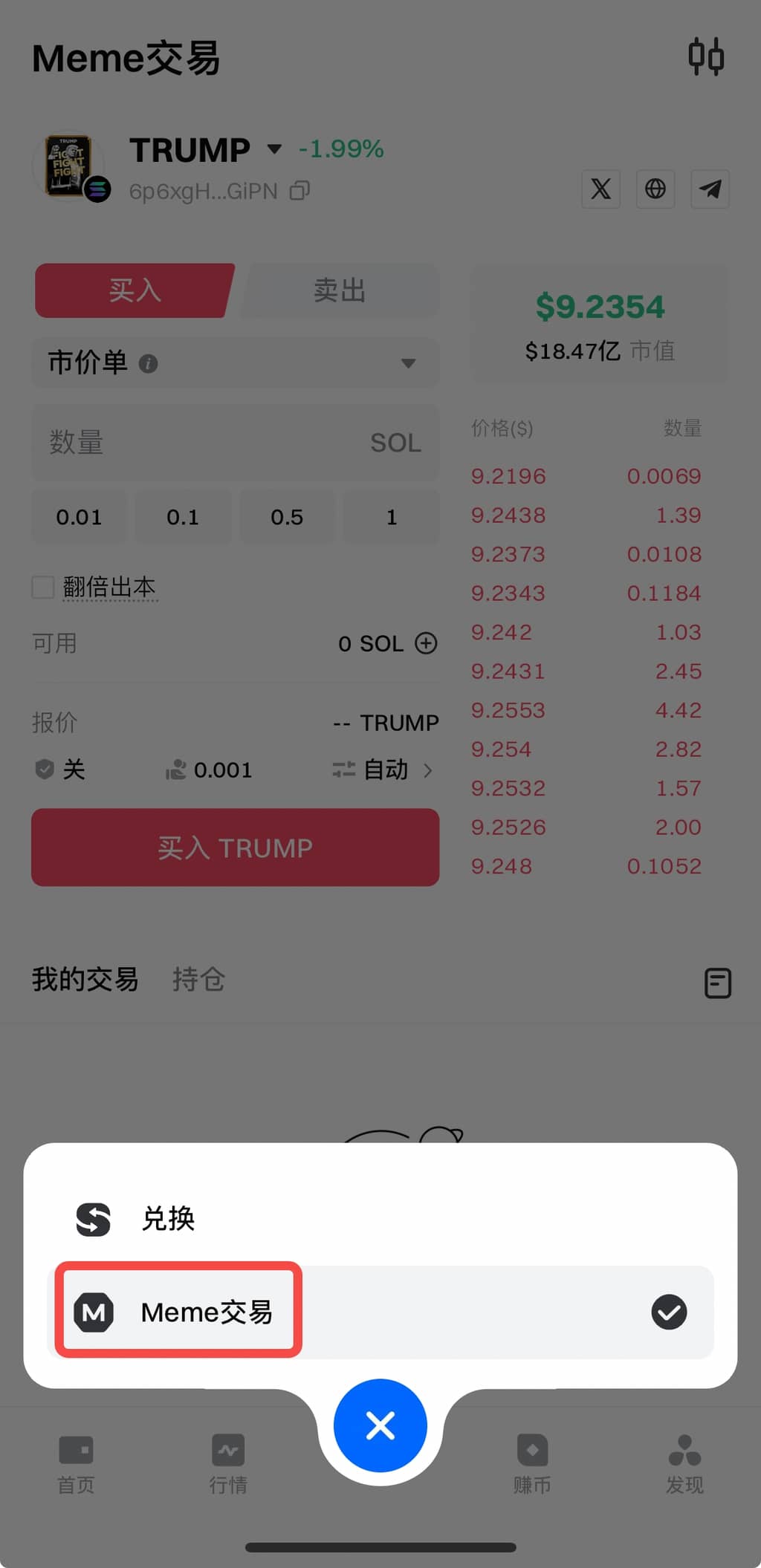Image resolution: width=761 pixels, height=1568 pixels.
Task: Open the candlestick chart icon
Action: pos(705,57)
